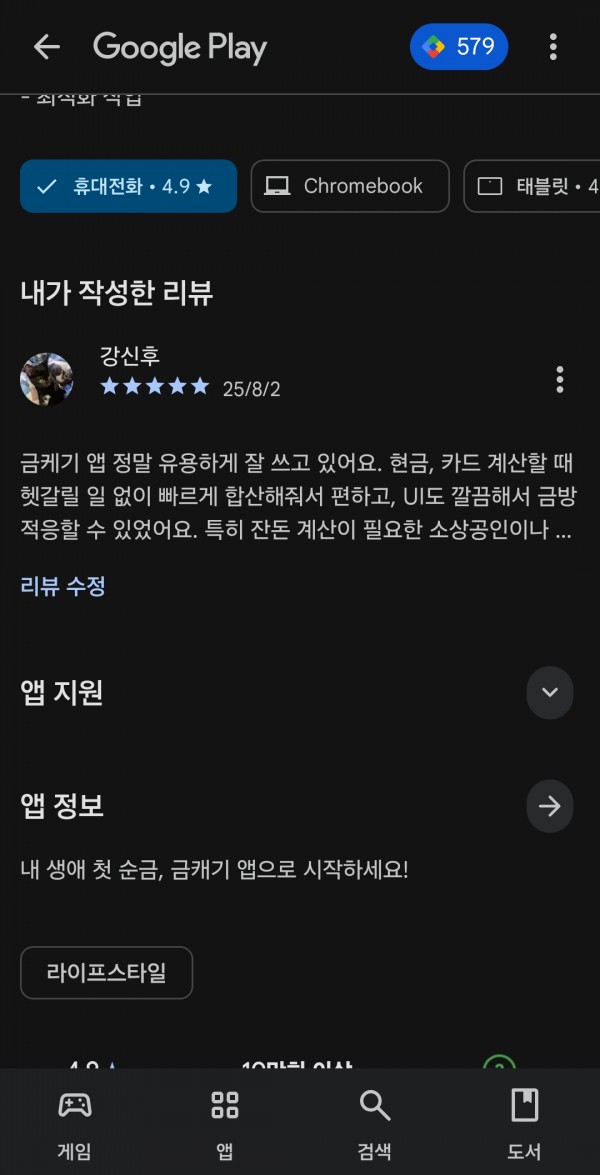Open the 앱 정보 details arrow

tap(550, 806)
